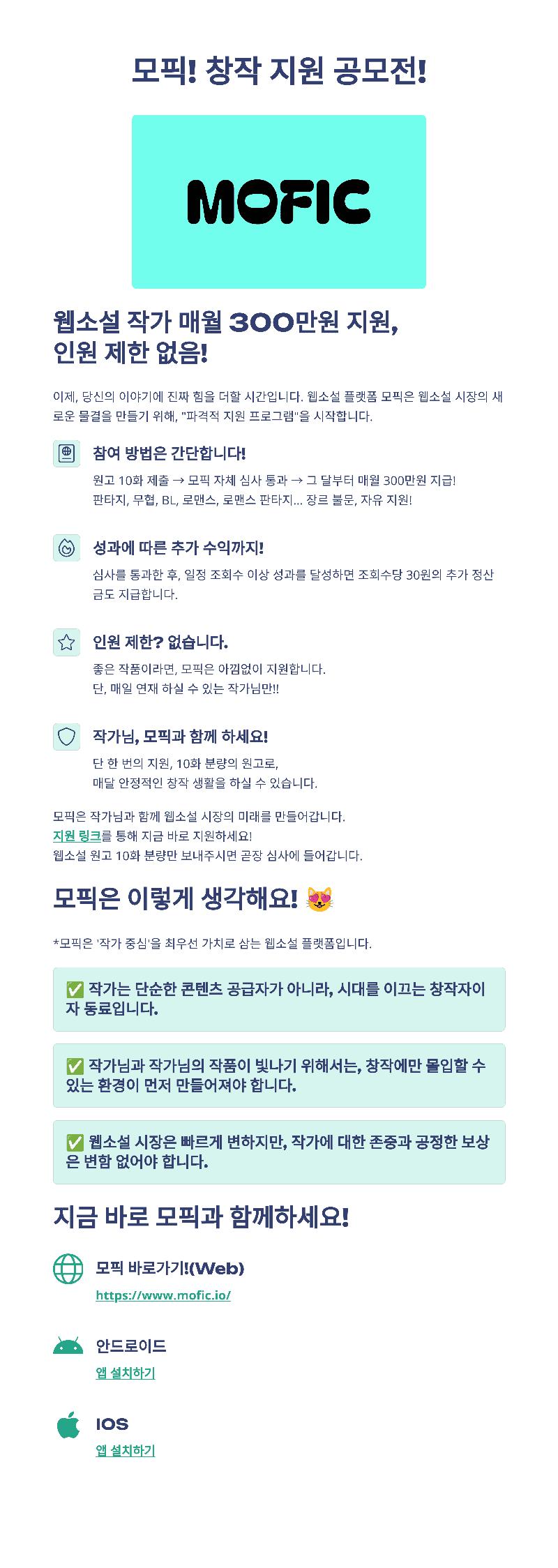558x1568 pixels.
Task: Tap 앱 설치하기 under 안드로이드
Action: [126, 1373]
